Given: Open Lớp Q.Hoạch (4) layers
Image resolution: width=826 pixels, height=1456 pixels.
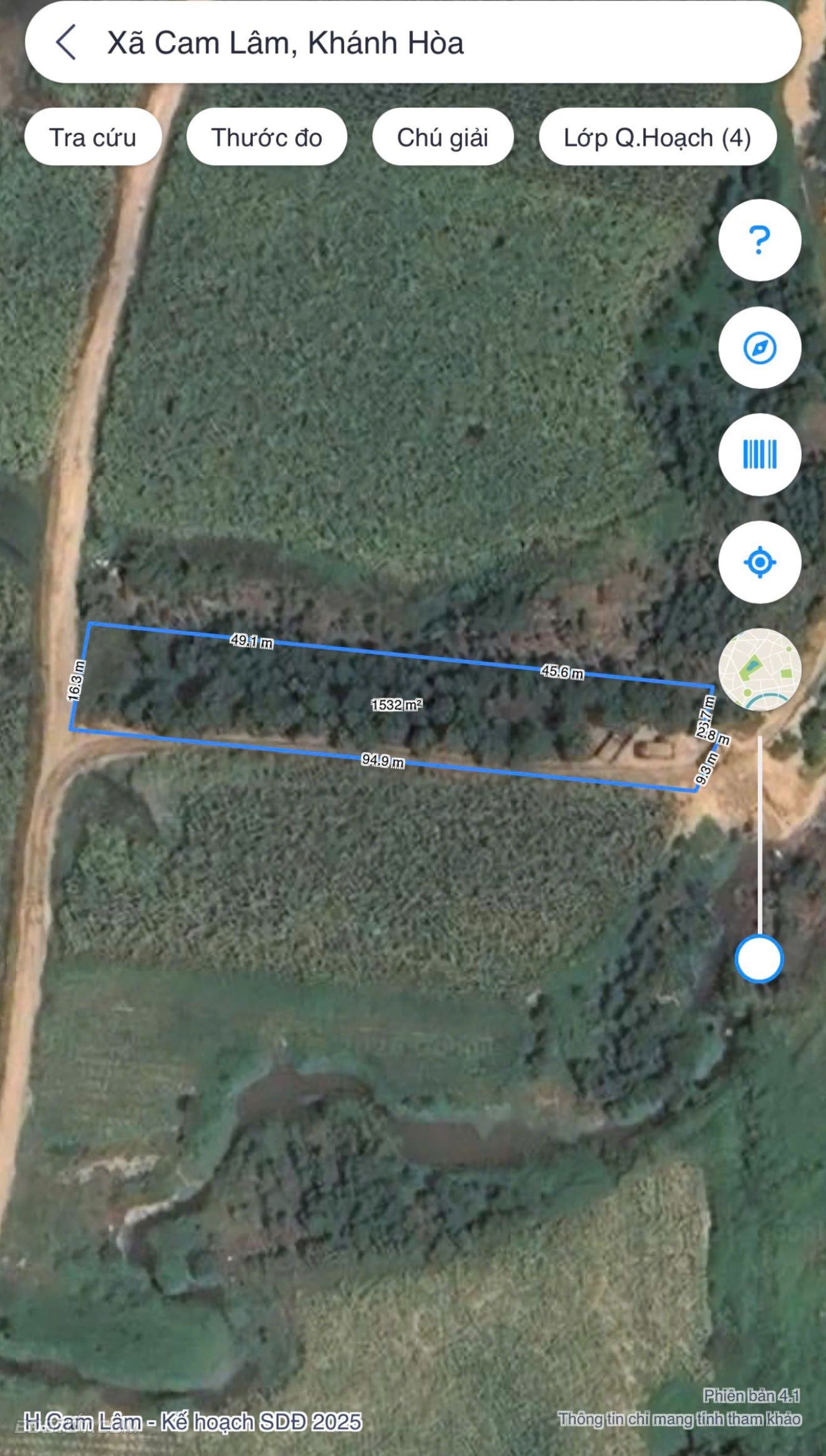Looking at the screenshot, I should pos(657,137).
